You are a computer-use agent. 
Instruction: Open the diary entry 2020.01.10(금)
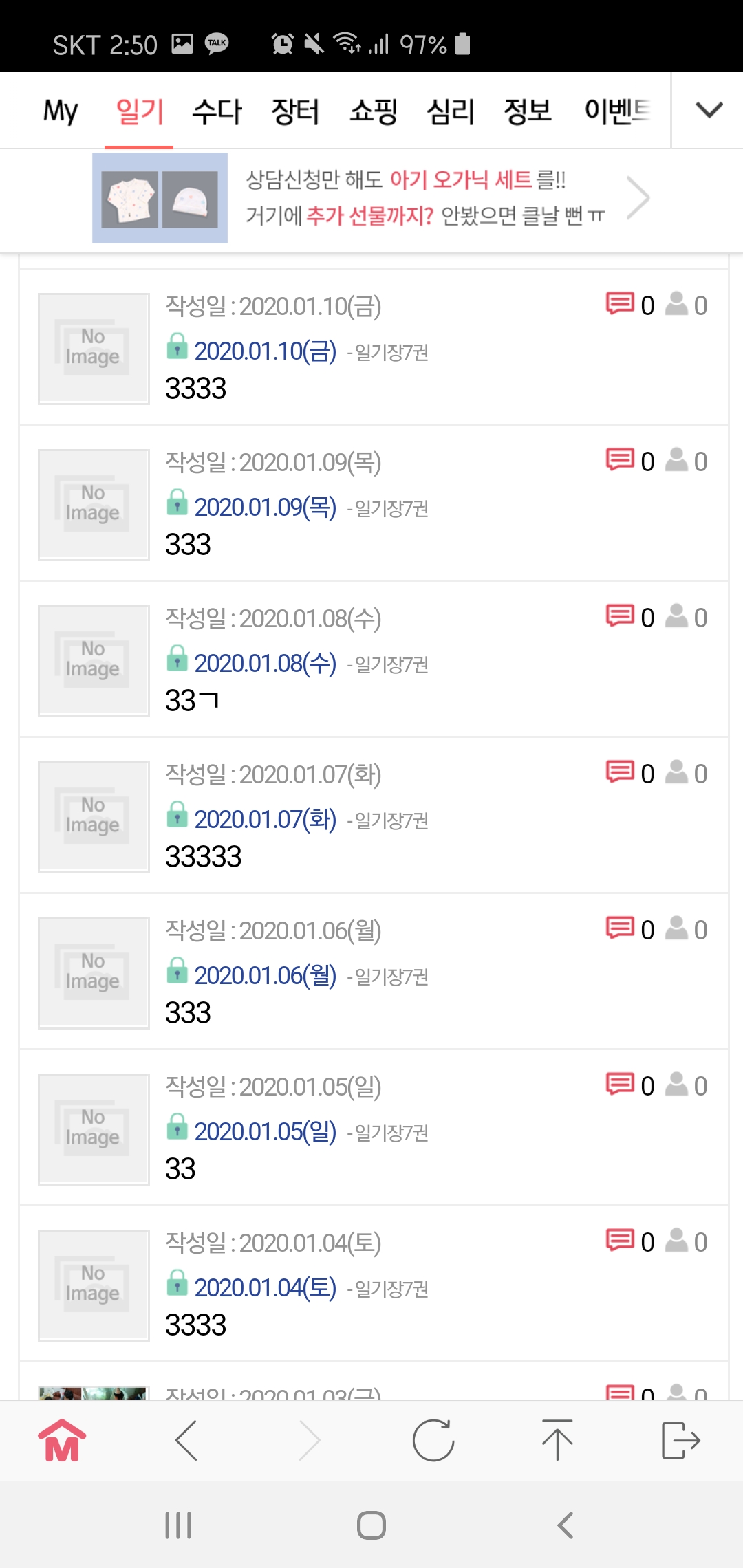tap(266, 351)
